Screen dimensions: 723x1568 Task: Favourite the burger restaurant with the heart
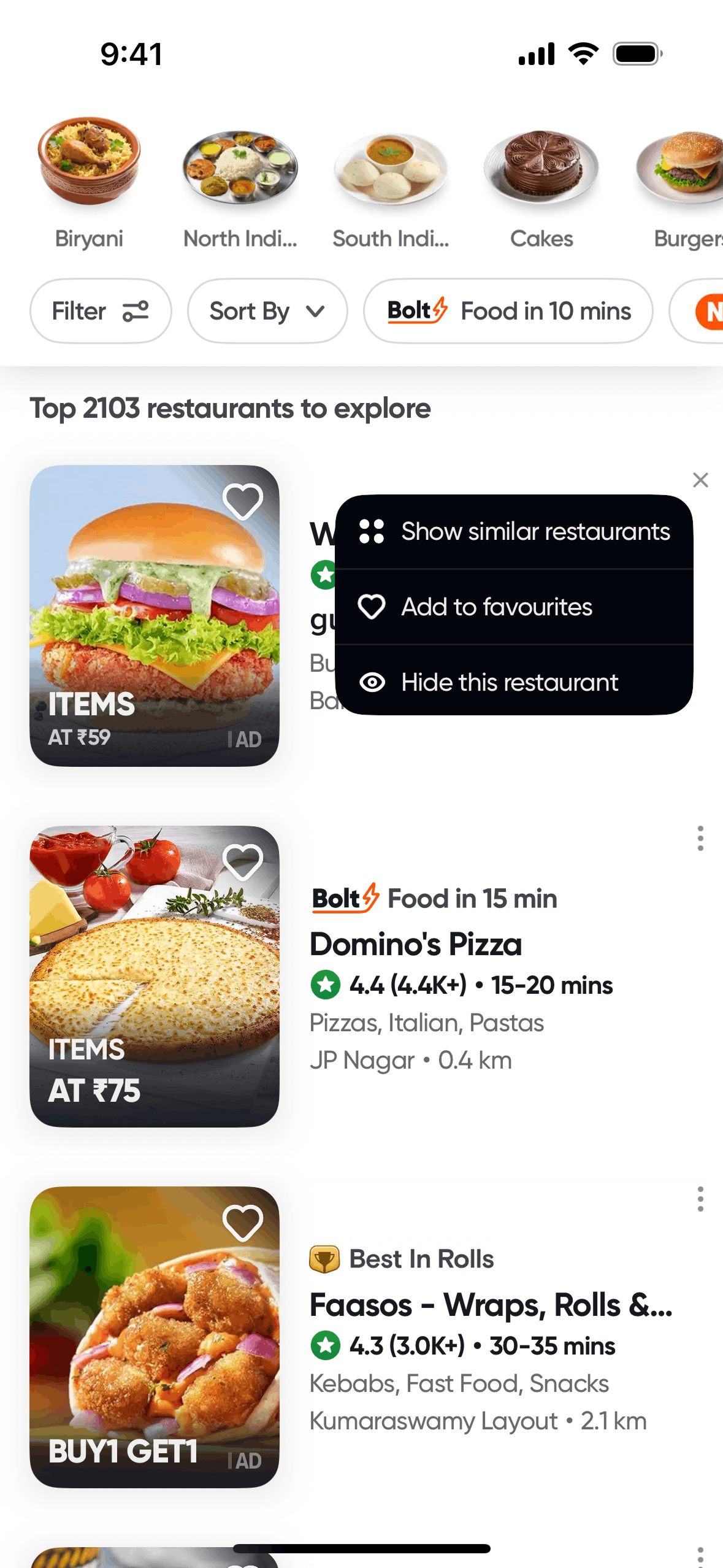(243, 501)
